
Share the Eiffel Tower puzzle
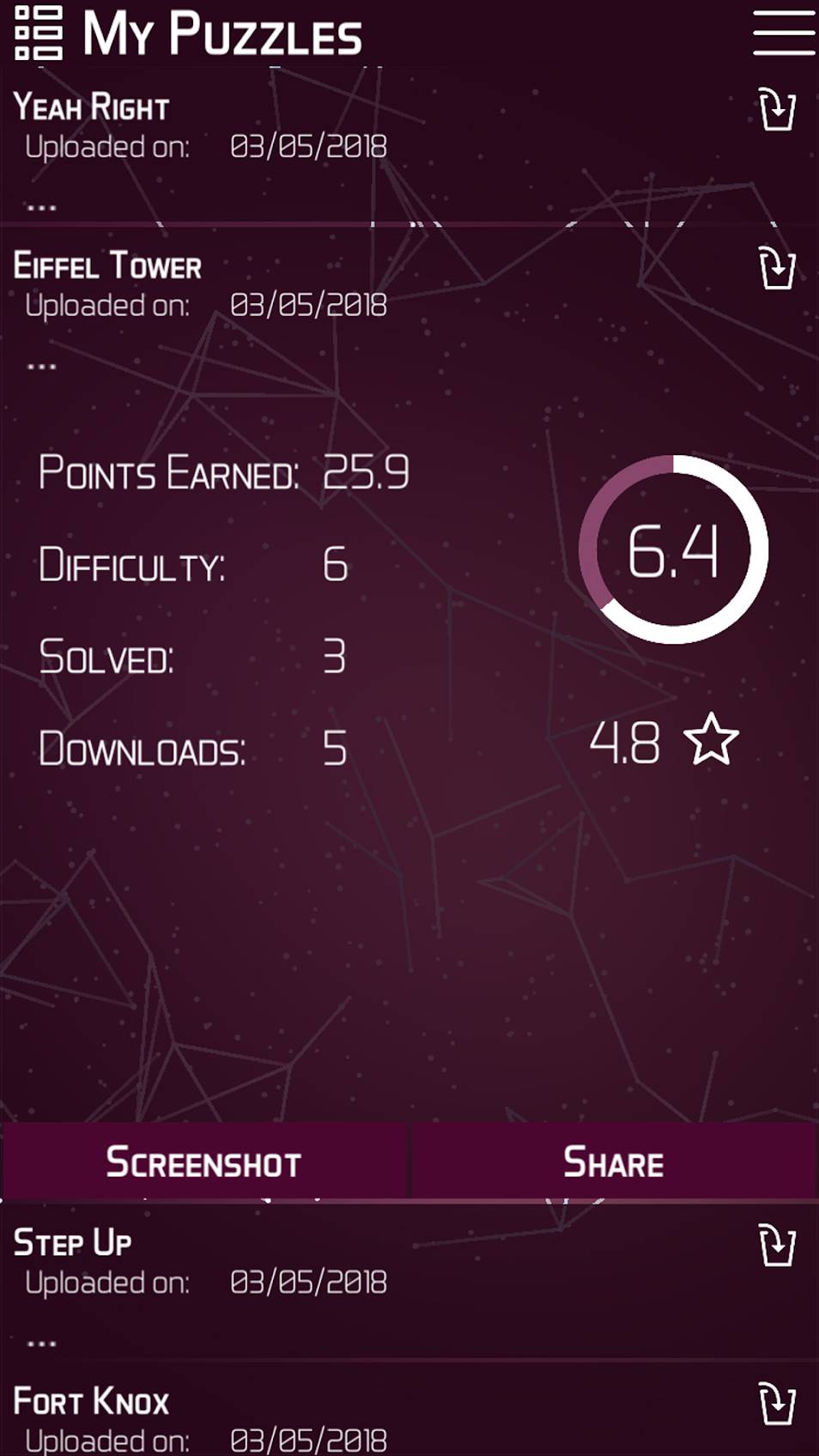(x=614, y=1162)
